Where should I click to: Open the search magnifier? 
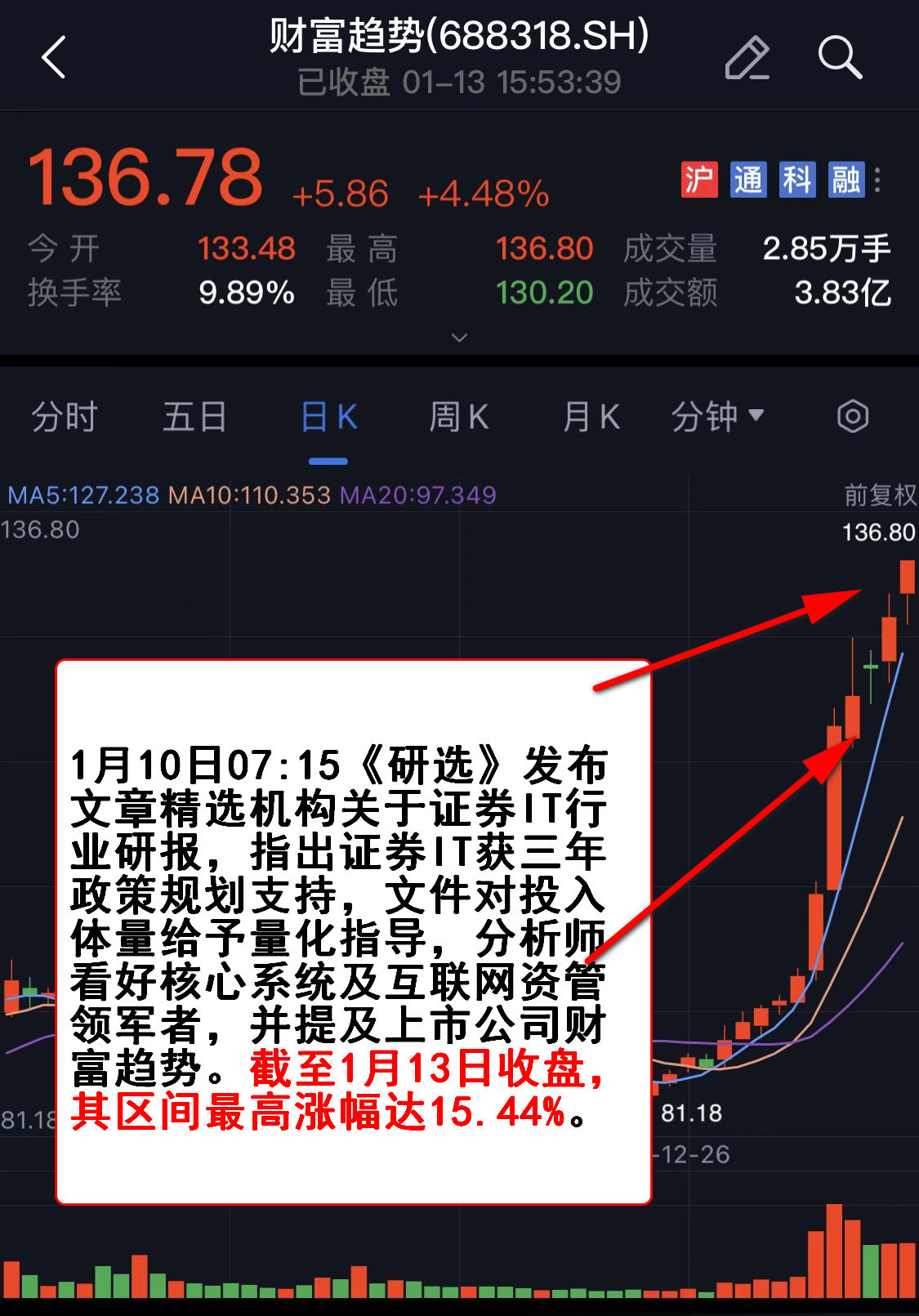pos(840,58)
